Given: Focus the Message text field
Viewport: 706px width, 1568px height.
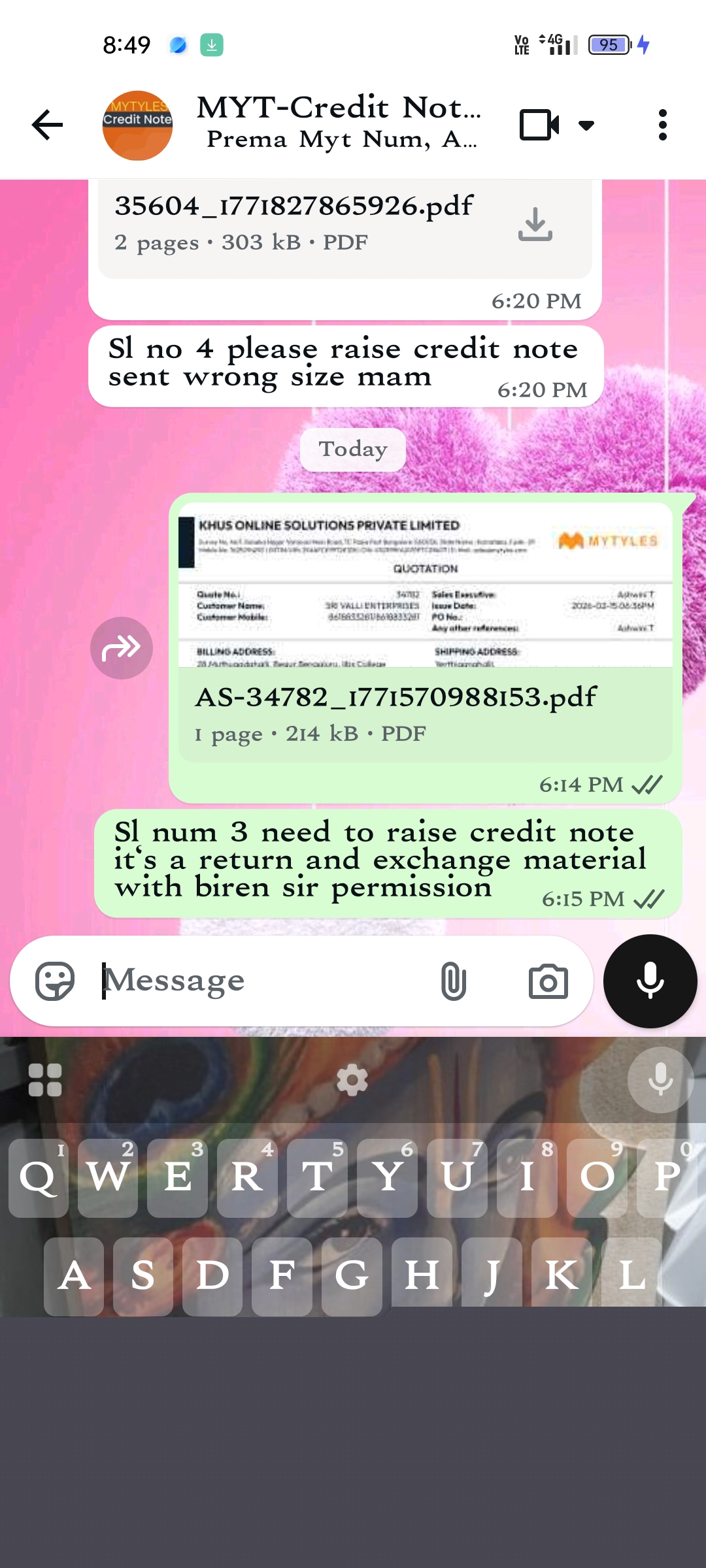Looking at the screenshot, I should click(x=261, y=981).
